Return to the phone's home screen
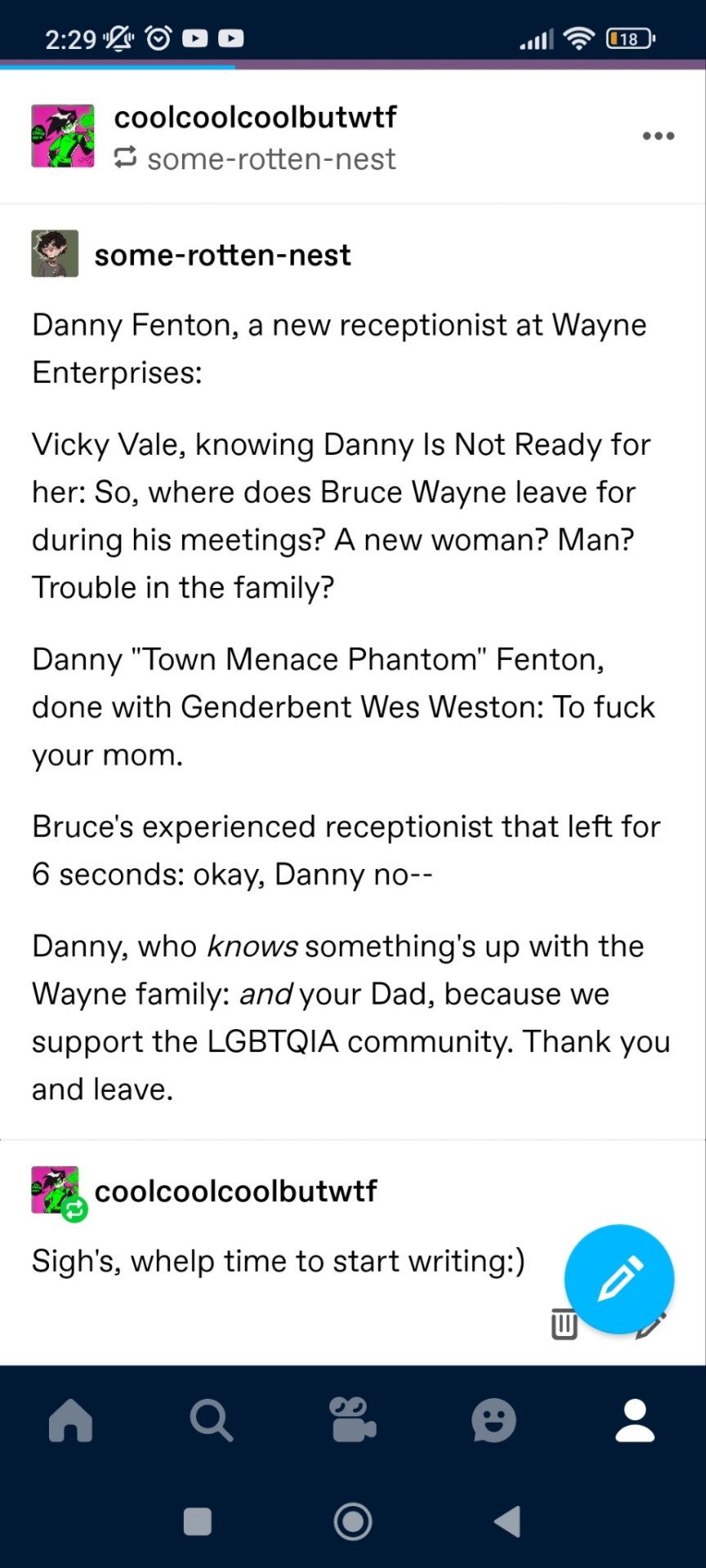The height and width of the screenshot is (1568, 706). pyautogui.click(x=353, y=1521)
